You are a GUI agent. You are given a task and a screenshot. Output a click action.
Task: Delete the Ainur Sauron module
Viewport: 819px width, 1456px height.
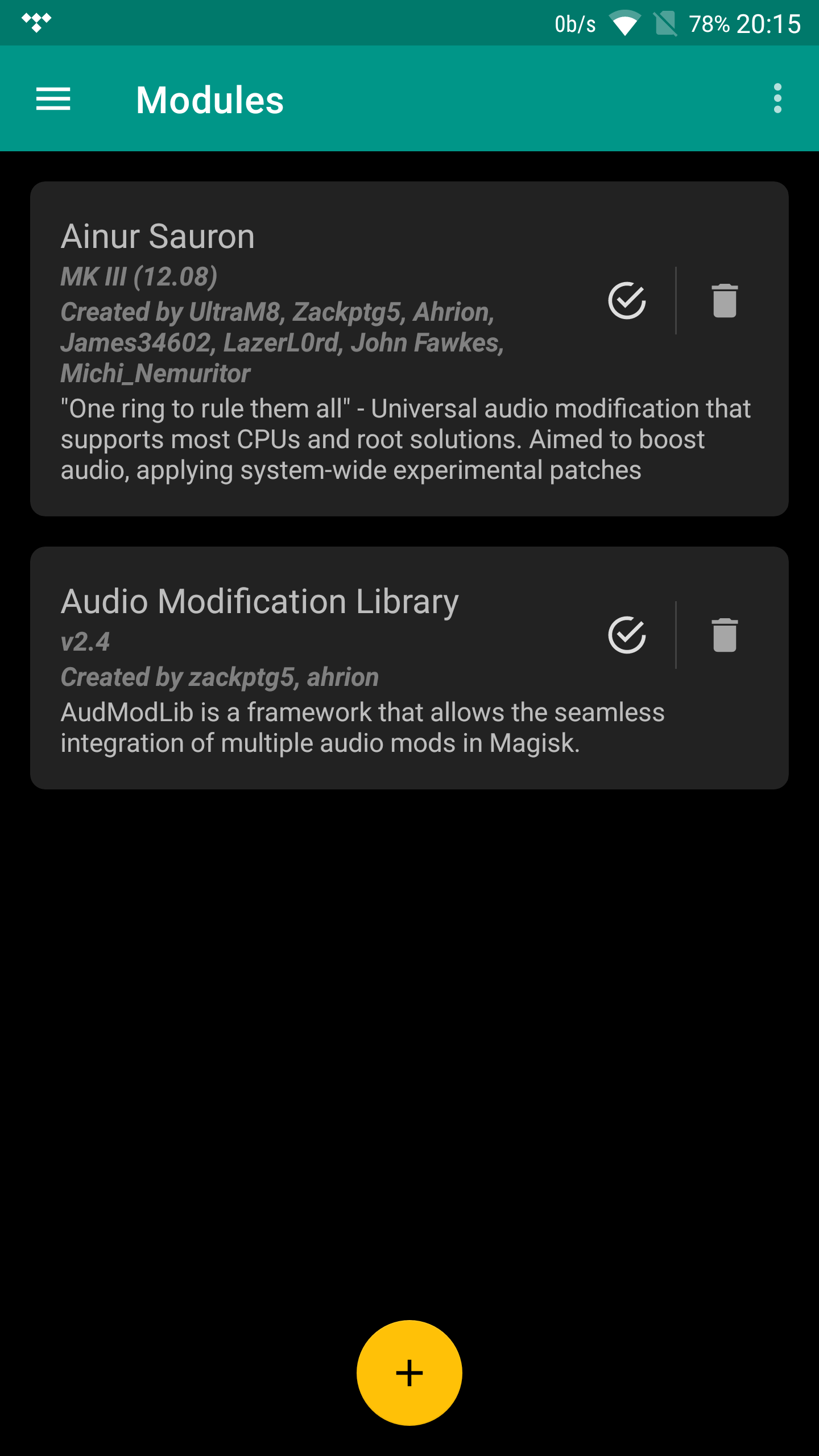click(725, 300)
